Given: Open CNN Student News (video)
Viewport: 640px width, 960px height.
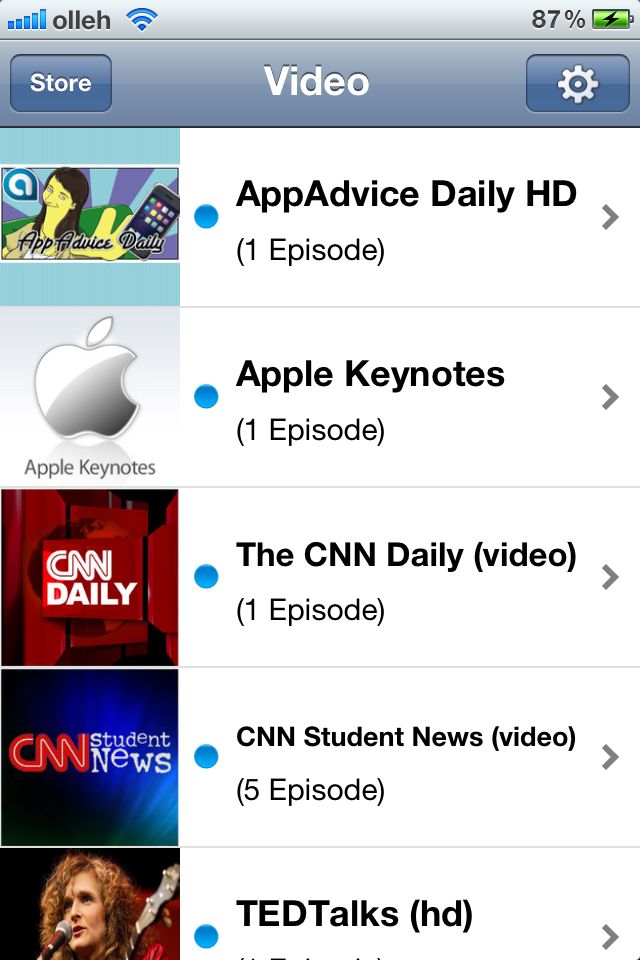Looking at the screenshot, I should [x=406, y=757].
